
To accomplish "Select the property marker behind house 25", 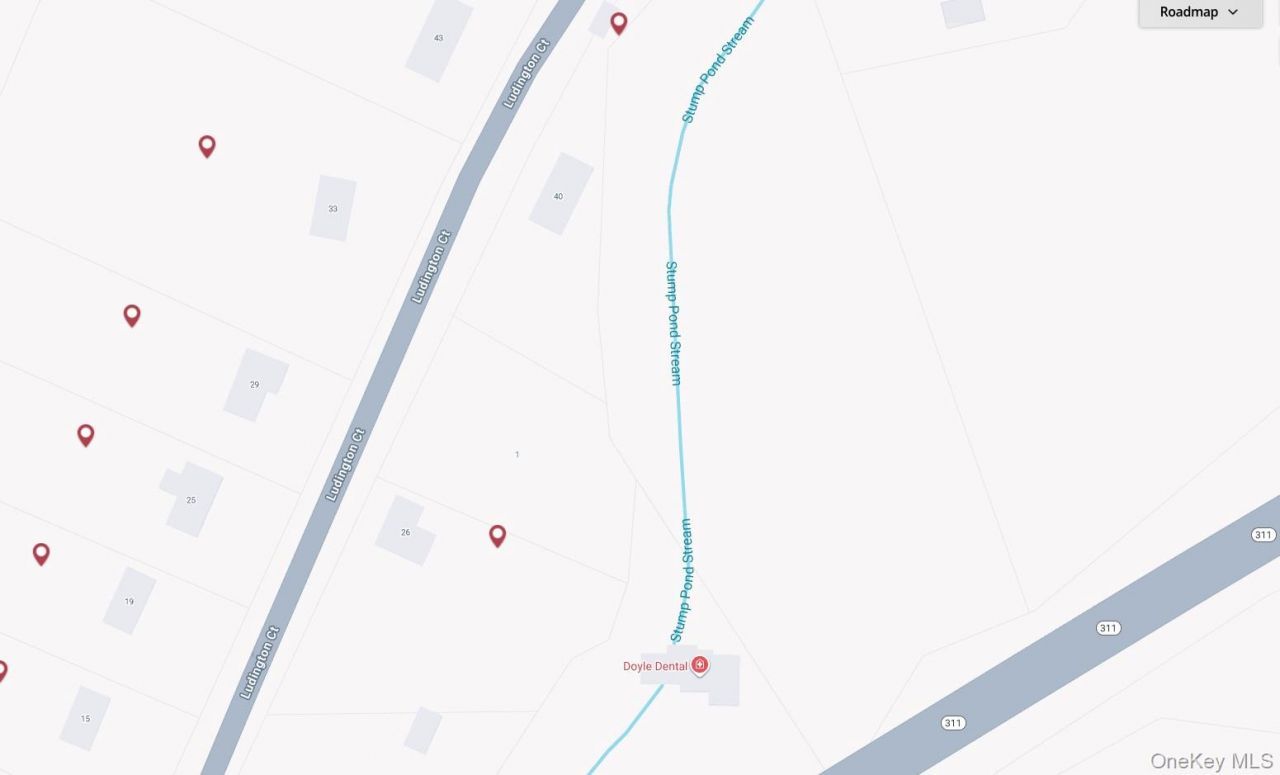I will (x=86, y=434).
